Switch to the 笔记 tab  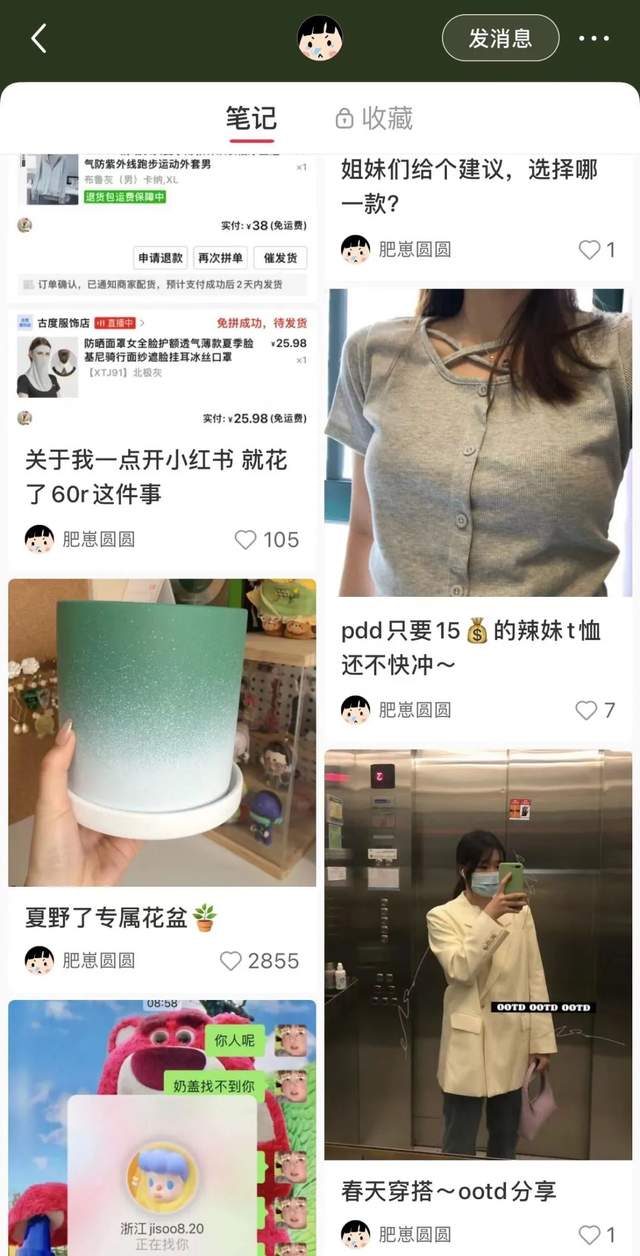click(x=250, y=119)
